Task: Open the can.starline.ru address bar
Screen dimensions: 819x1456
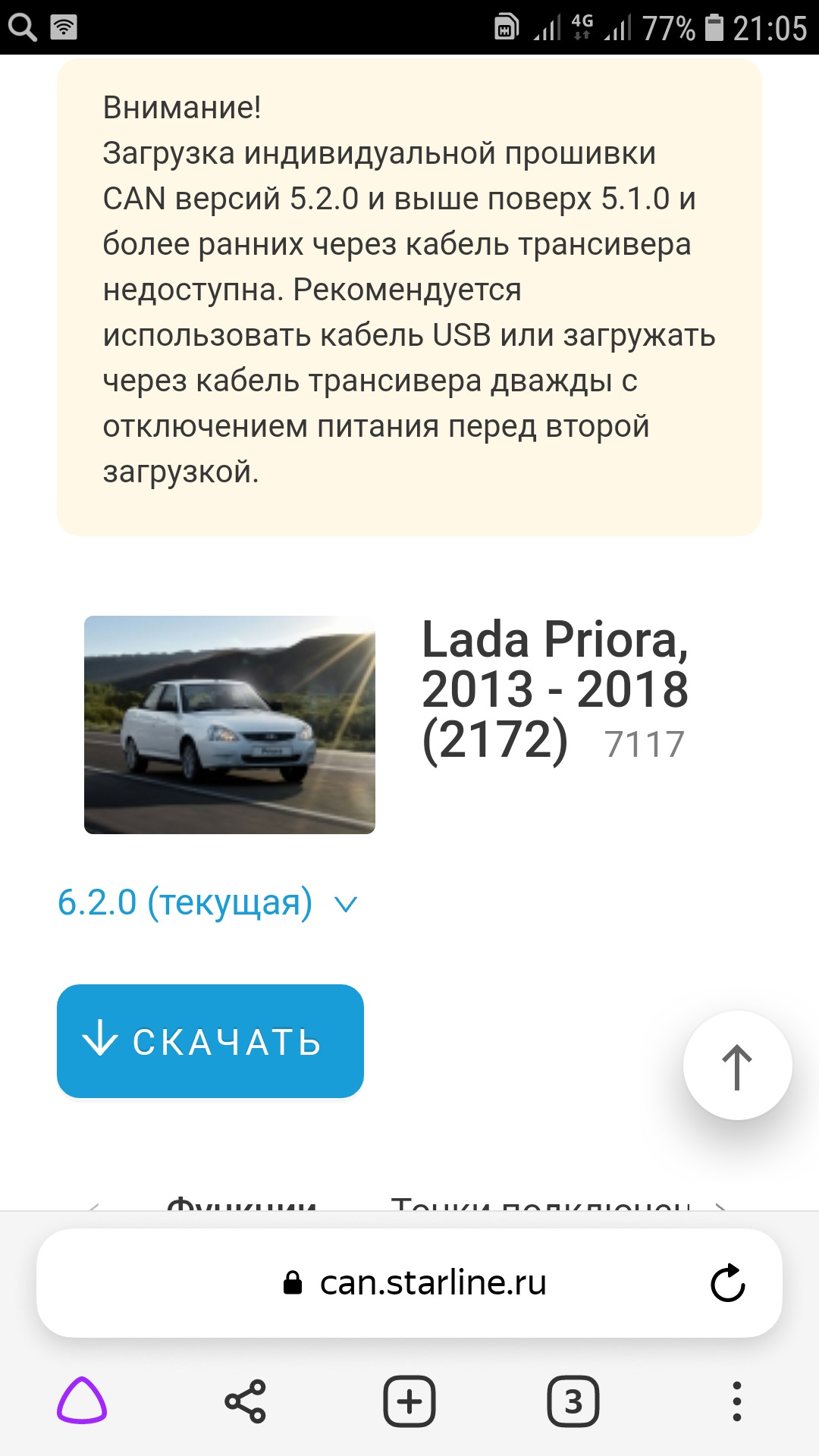Action: pos(432,1282)
